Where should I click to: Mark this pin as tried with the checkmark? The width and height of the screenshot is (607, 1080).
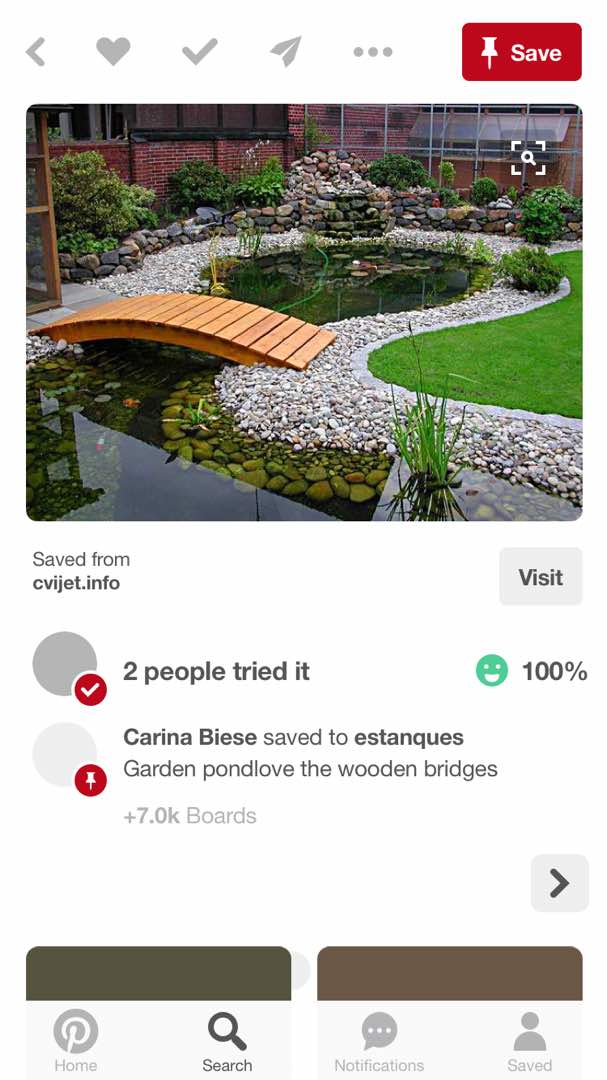coord(199,52)
